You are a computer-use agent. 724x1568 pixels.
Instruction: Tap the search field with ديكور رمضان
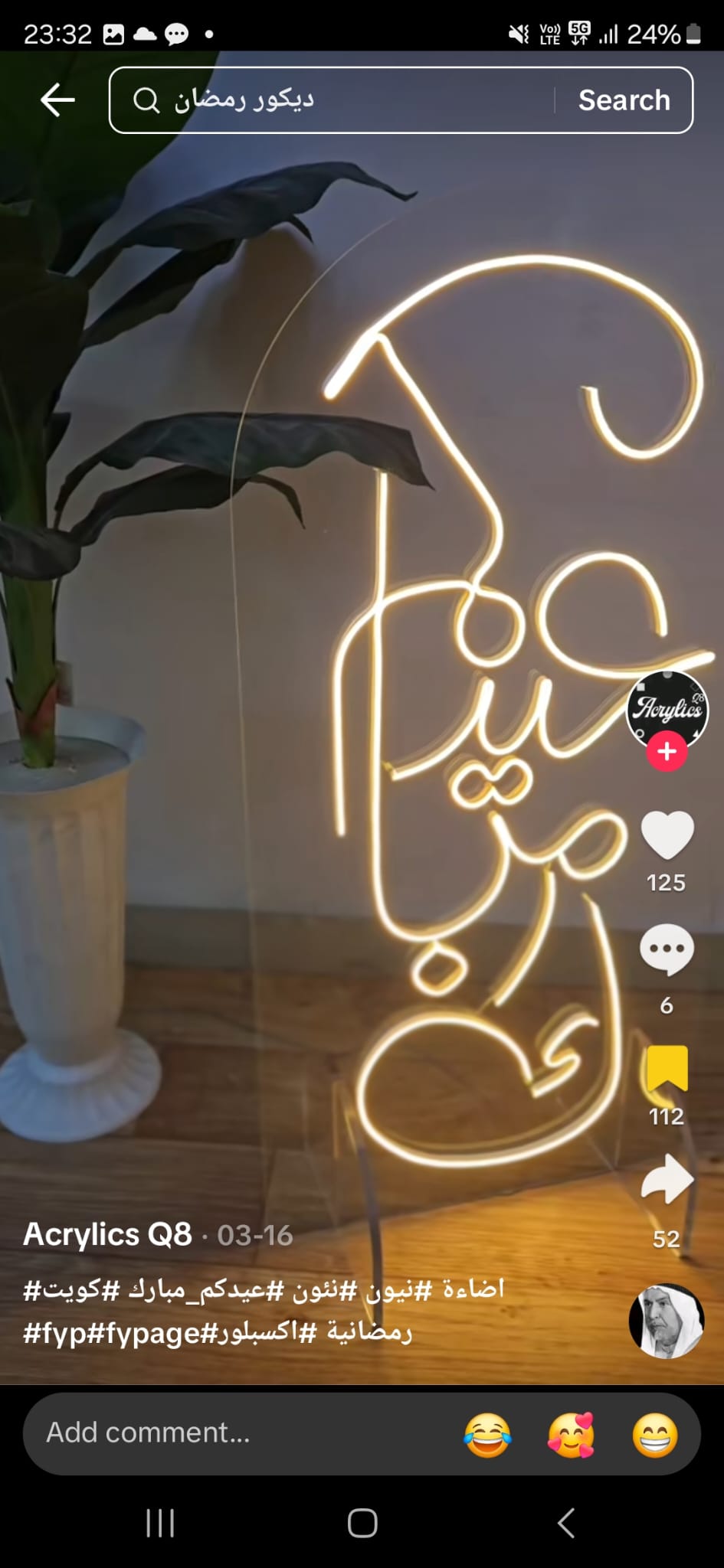tap(332, 100)
